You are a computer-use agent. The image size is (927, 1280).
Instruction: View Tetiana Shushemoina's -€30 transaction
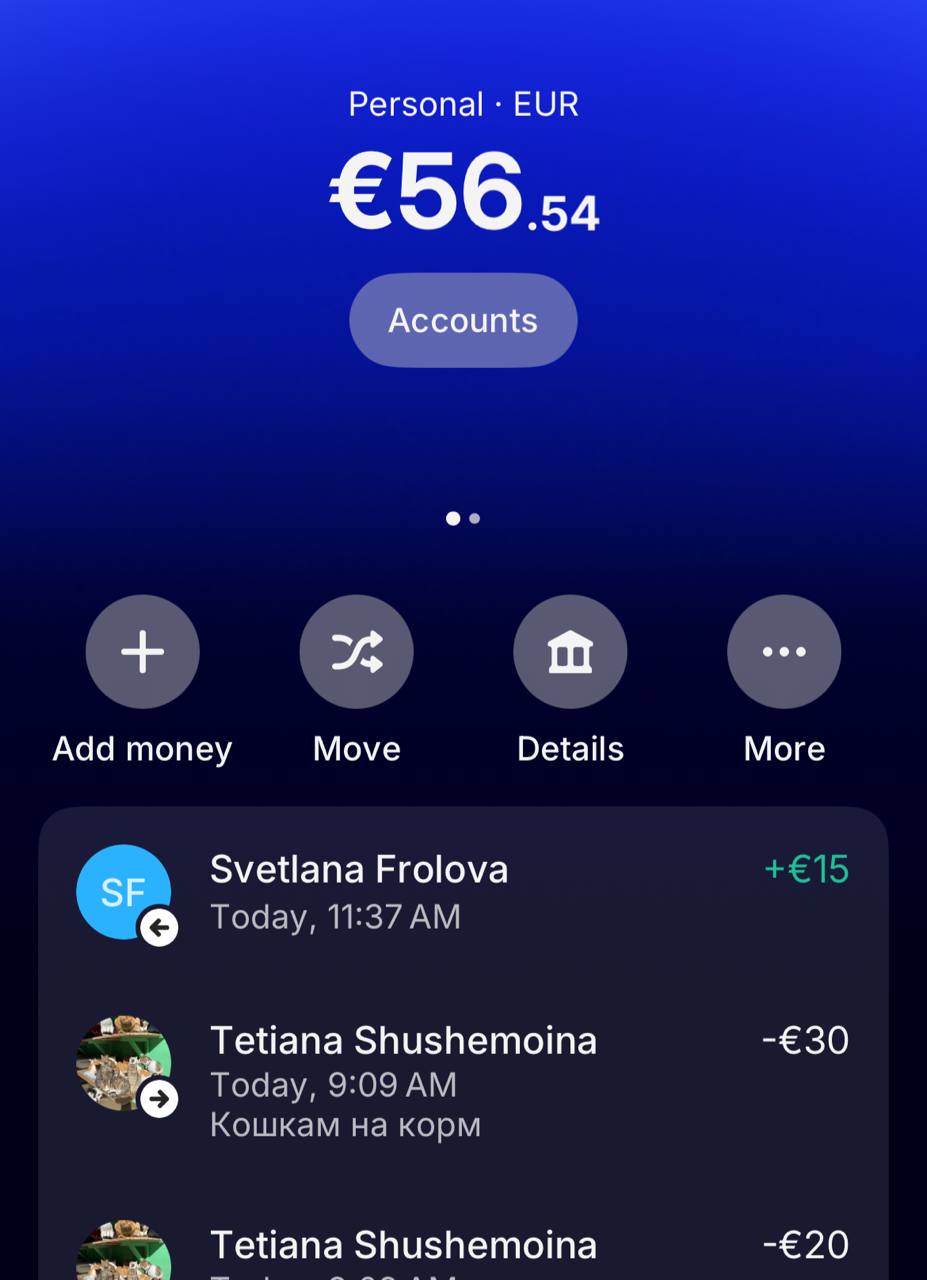tap(463, 1080)
